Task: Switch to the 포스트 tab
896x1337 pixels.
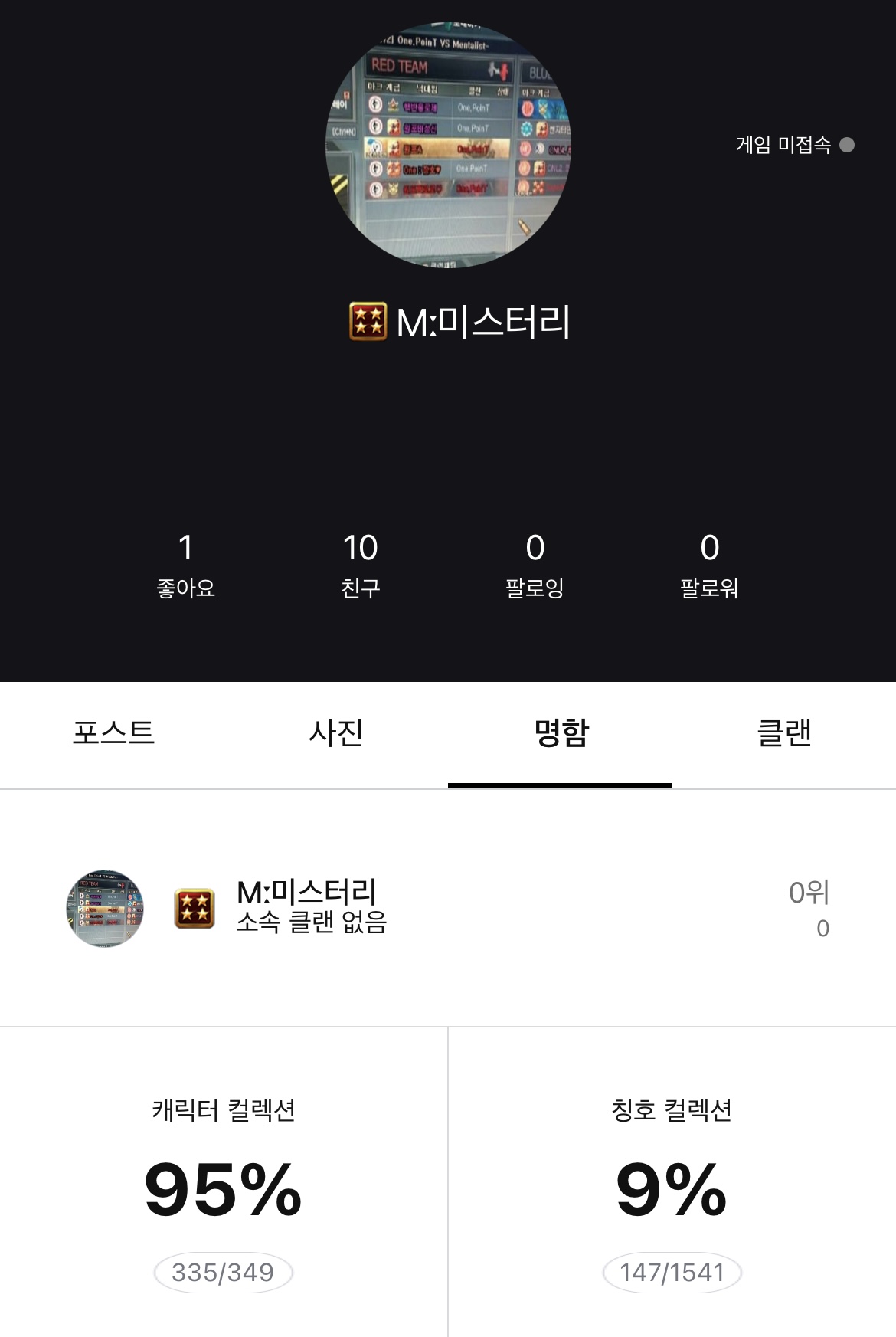Action: point(113,733)
